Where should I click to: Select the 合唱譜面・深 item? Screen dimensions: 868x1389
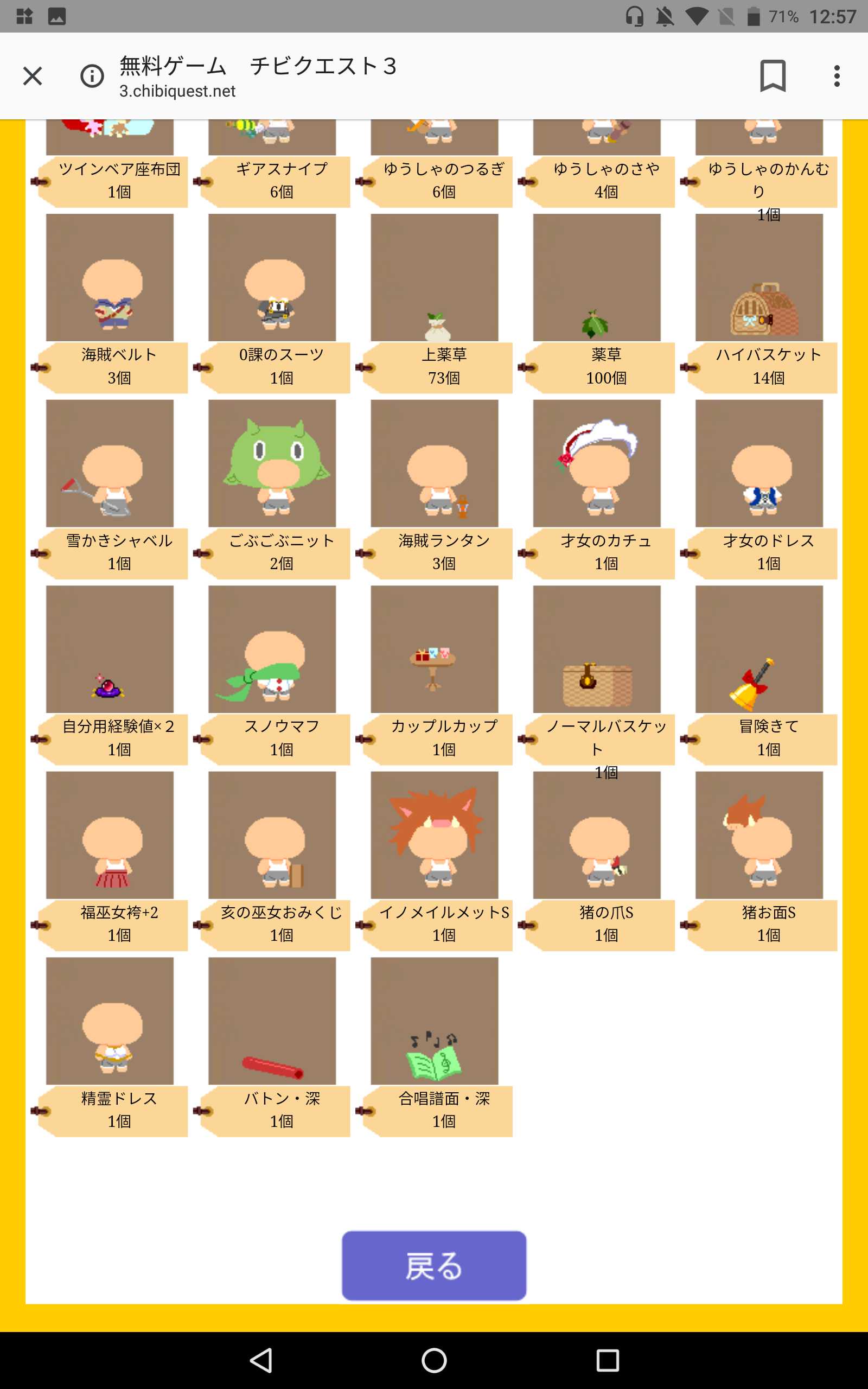click(435, 1021)
